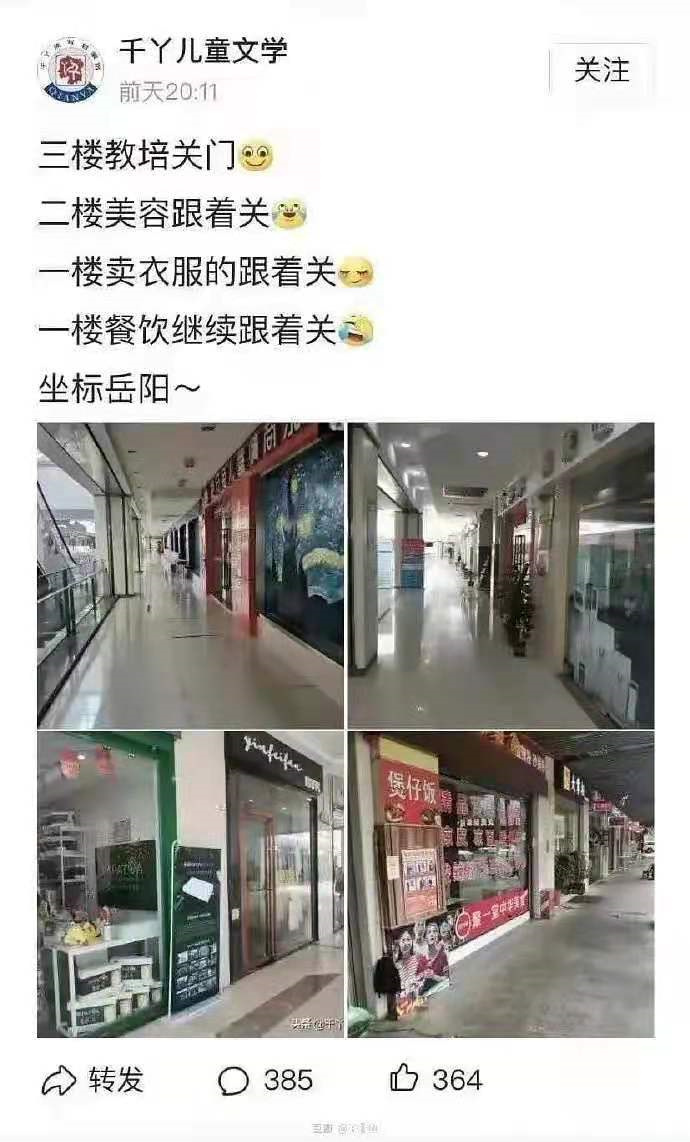This screenshot has width=690, height=1142.
Task: Repost this post via 转发
Action: pos(94,1080)
